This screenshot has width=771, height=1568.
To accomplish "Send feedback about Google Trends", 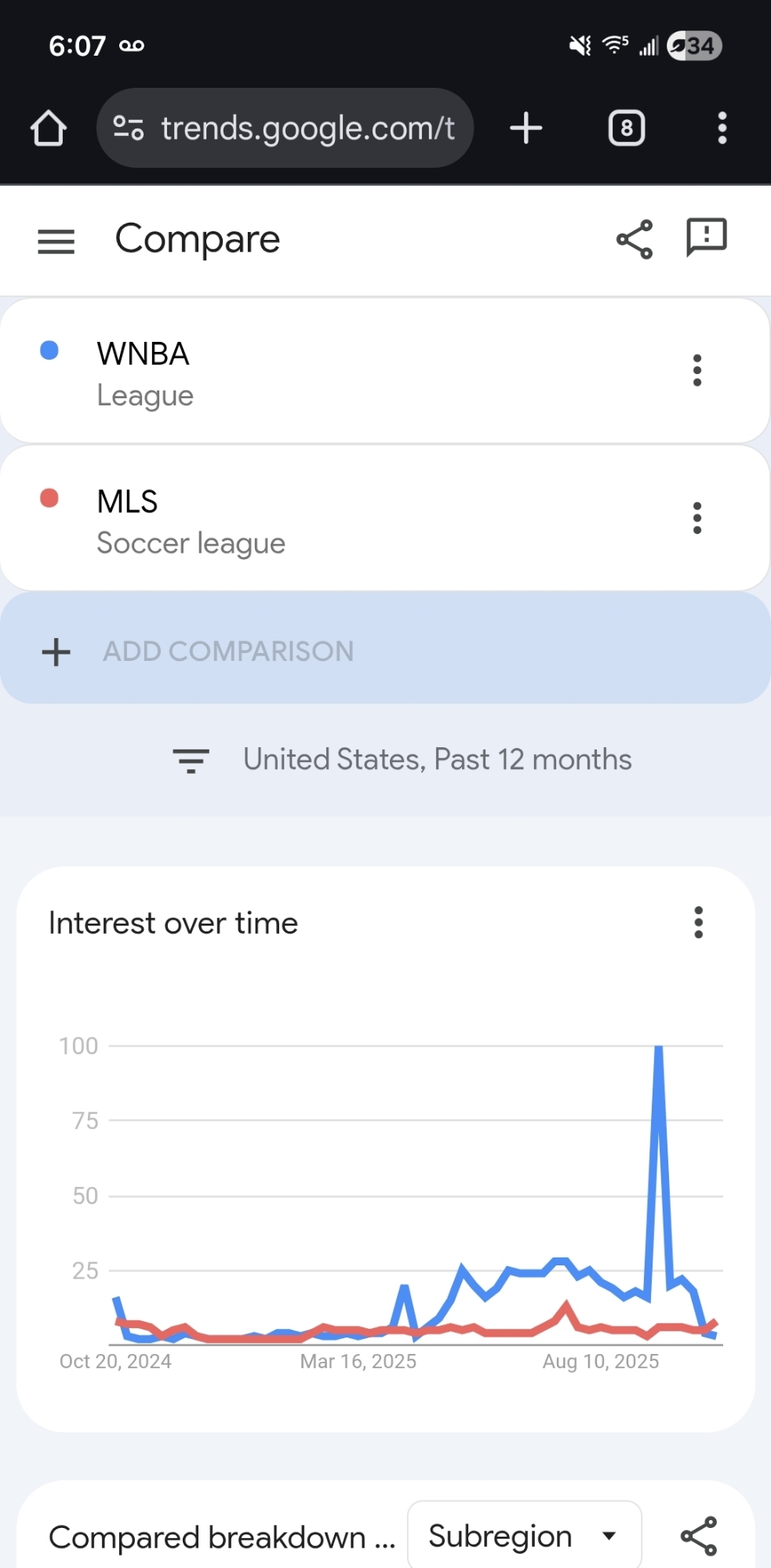I will (707, 238).
